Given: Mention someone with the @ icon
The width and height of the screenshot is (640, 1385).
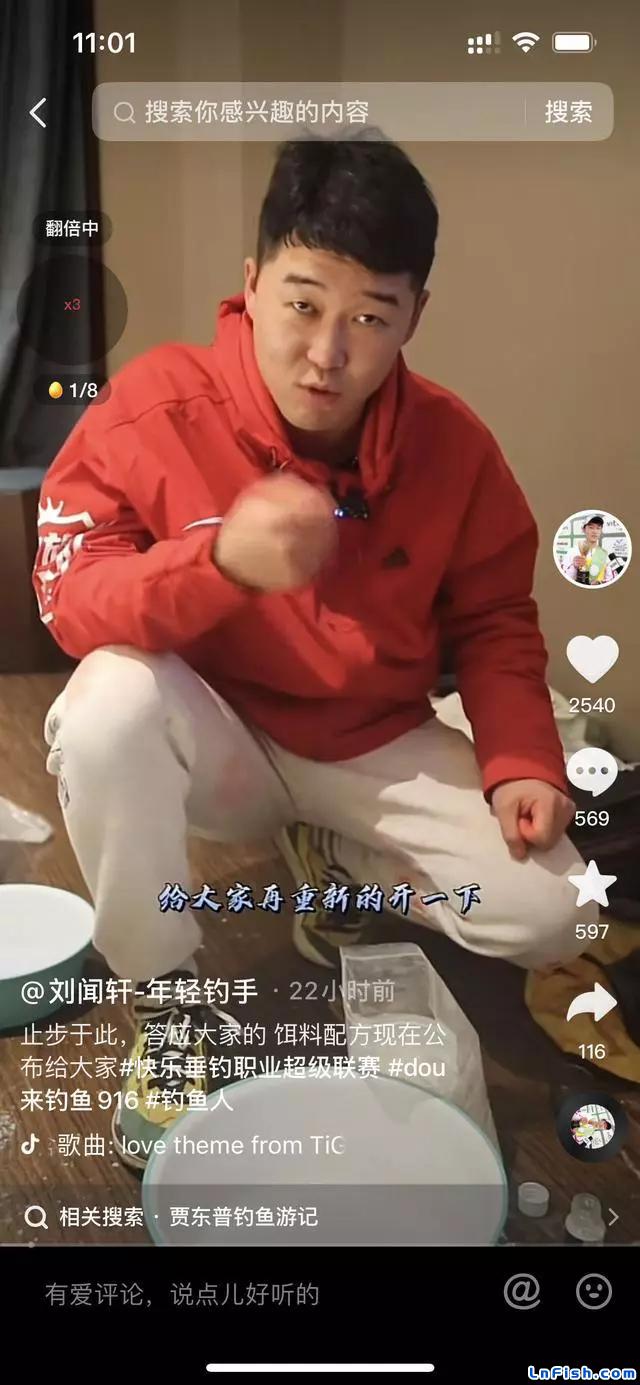Looking at the screenshot, I should (521, 1292).
